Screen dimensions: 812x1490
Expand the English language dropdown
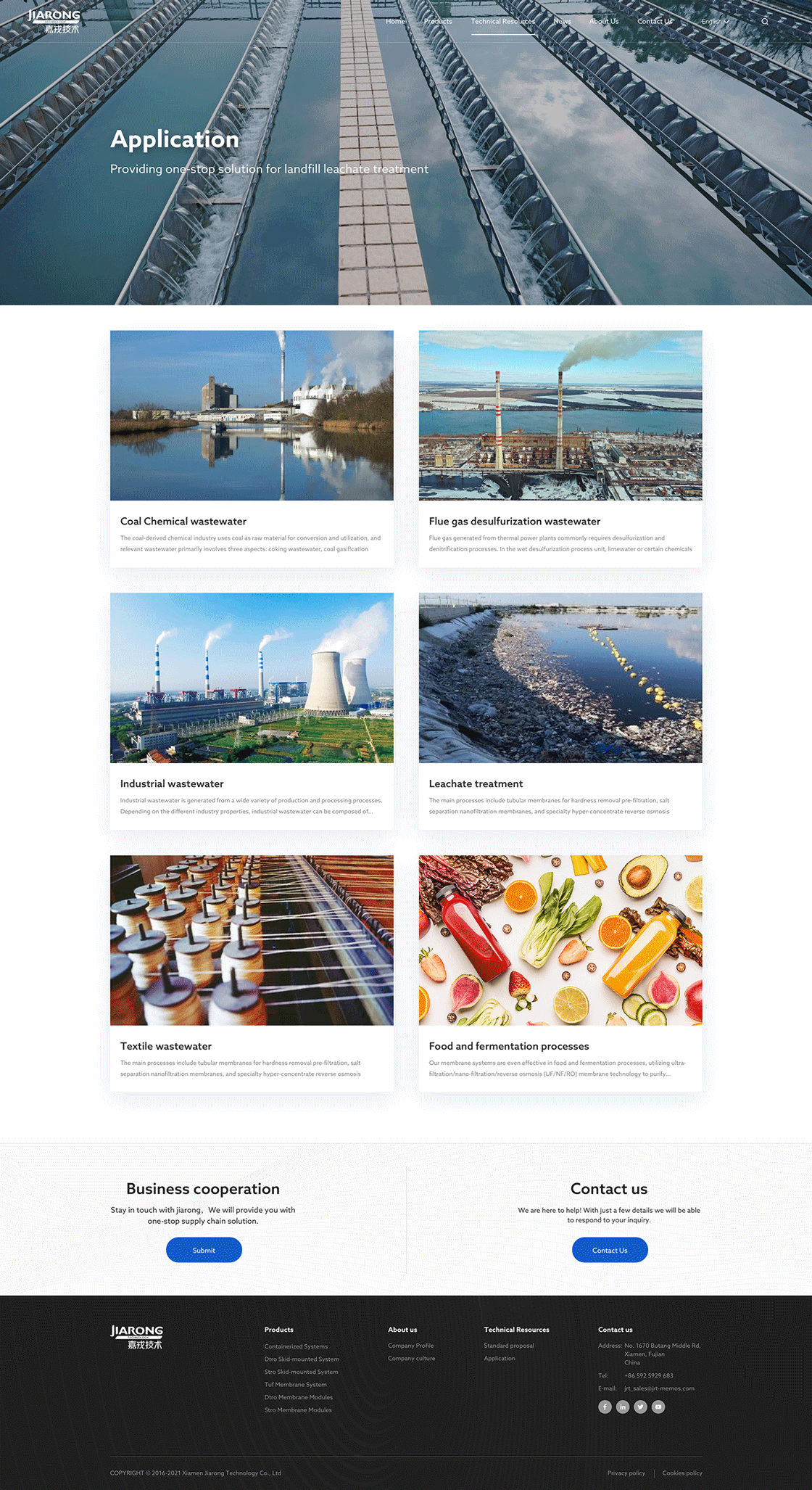[x=714, y=22]
